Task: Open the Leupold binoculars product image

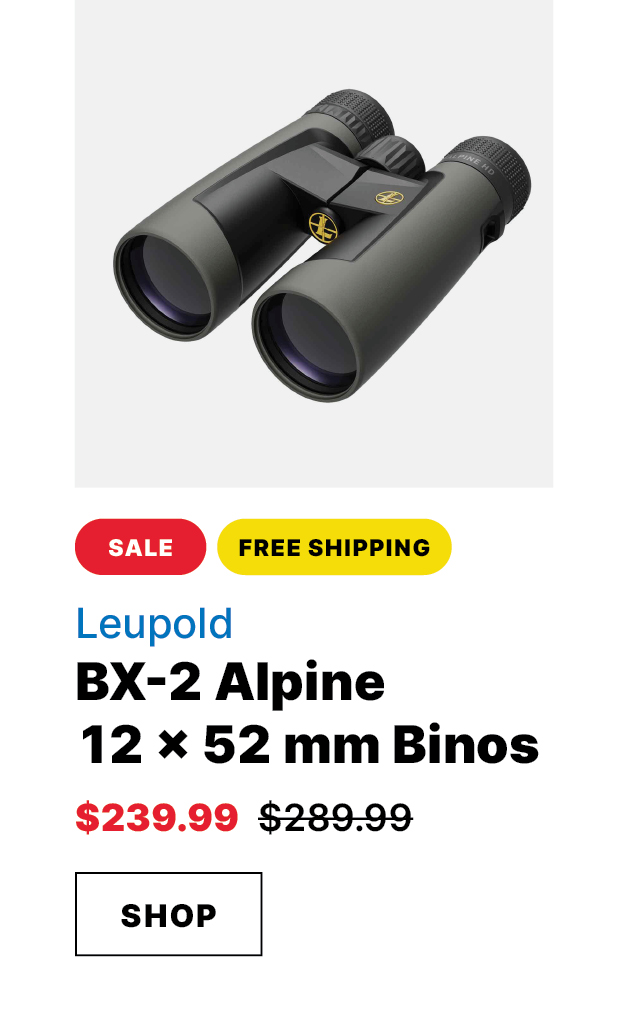Action: 314,243
